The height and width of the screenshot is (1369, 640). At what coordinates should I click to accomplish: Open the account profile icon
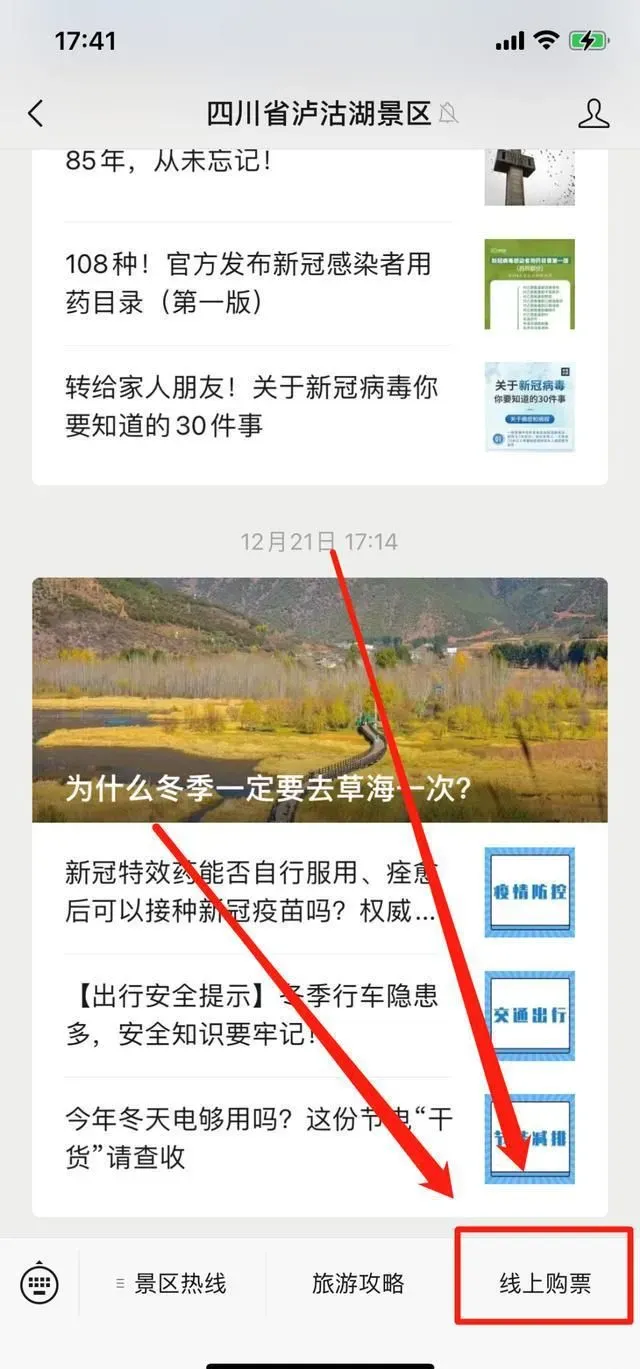[x=593, y=113]
